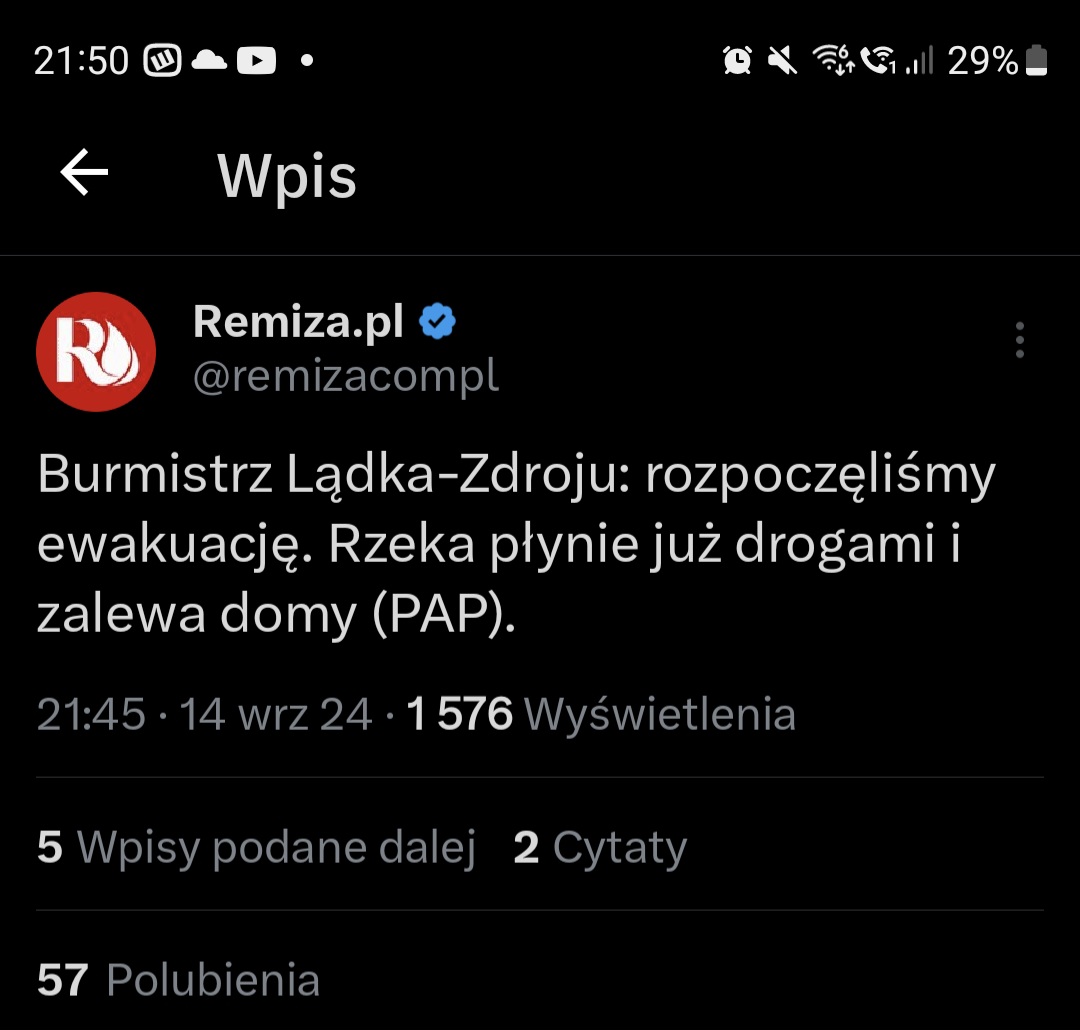Go back with the arrow icon

pos(84,174)
